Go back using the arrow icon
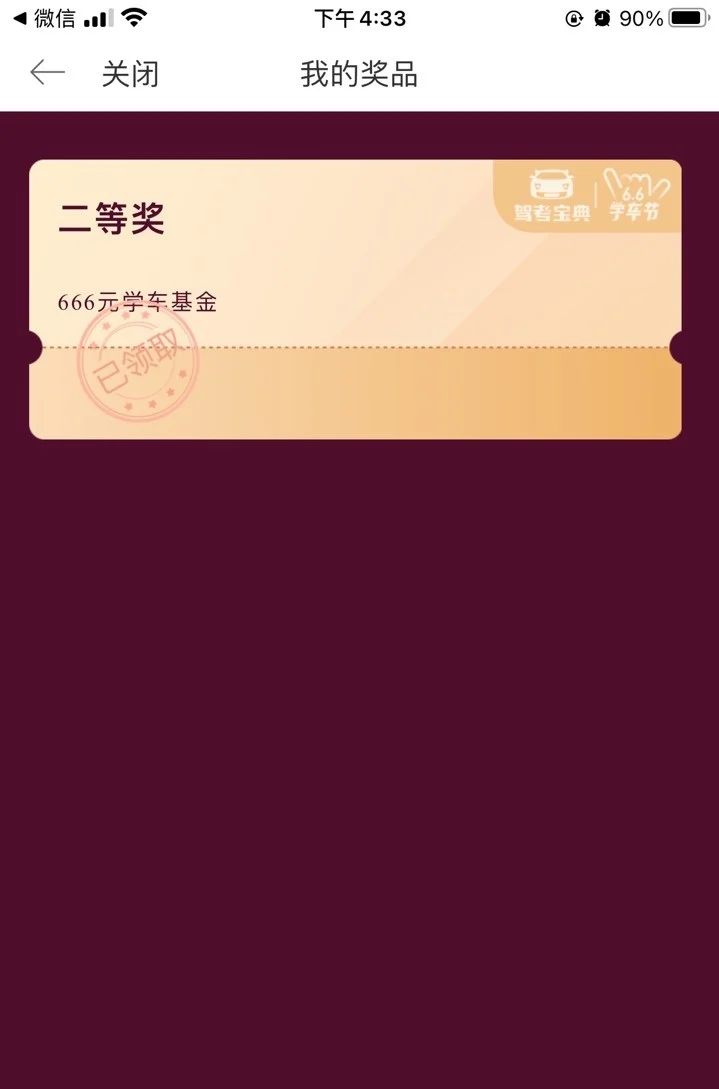 pyautogui.click(x=47, y=73)
